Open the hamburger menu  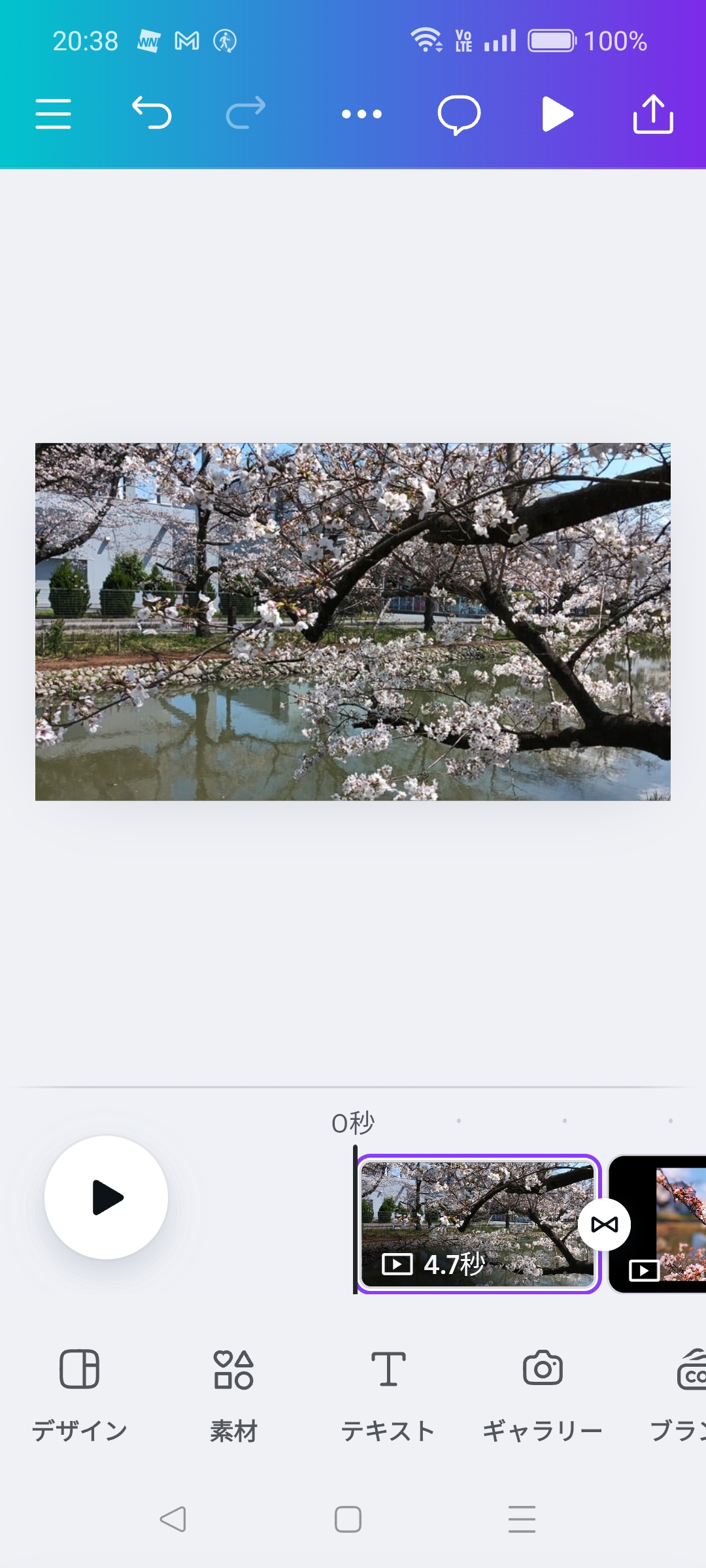coord(53,114)
